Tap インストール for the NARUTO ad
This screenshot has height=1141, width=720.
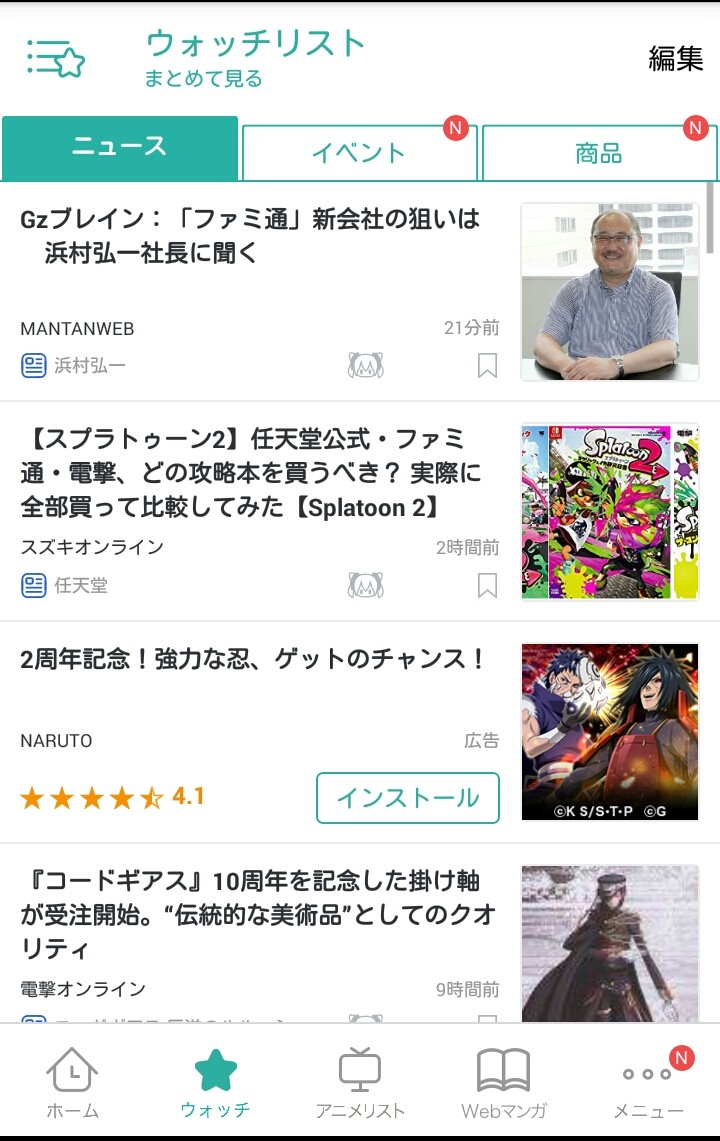pos(408,798)
